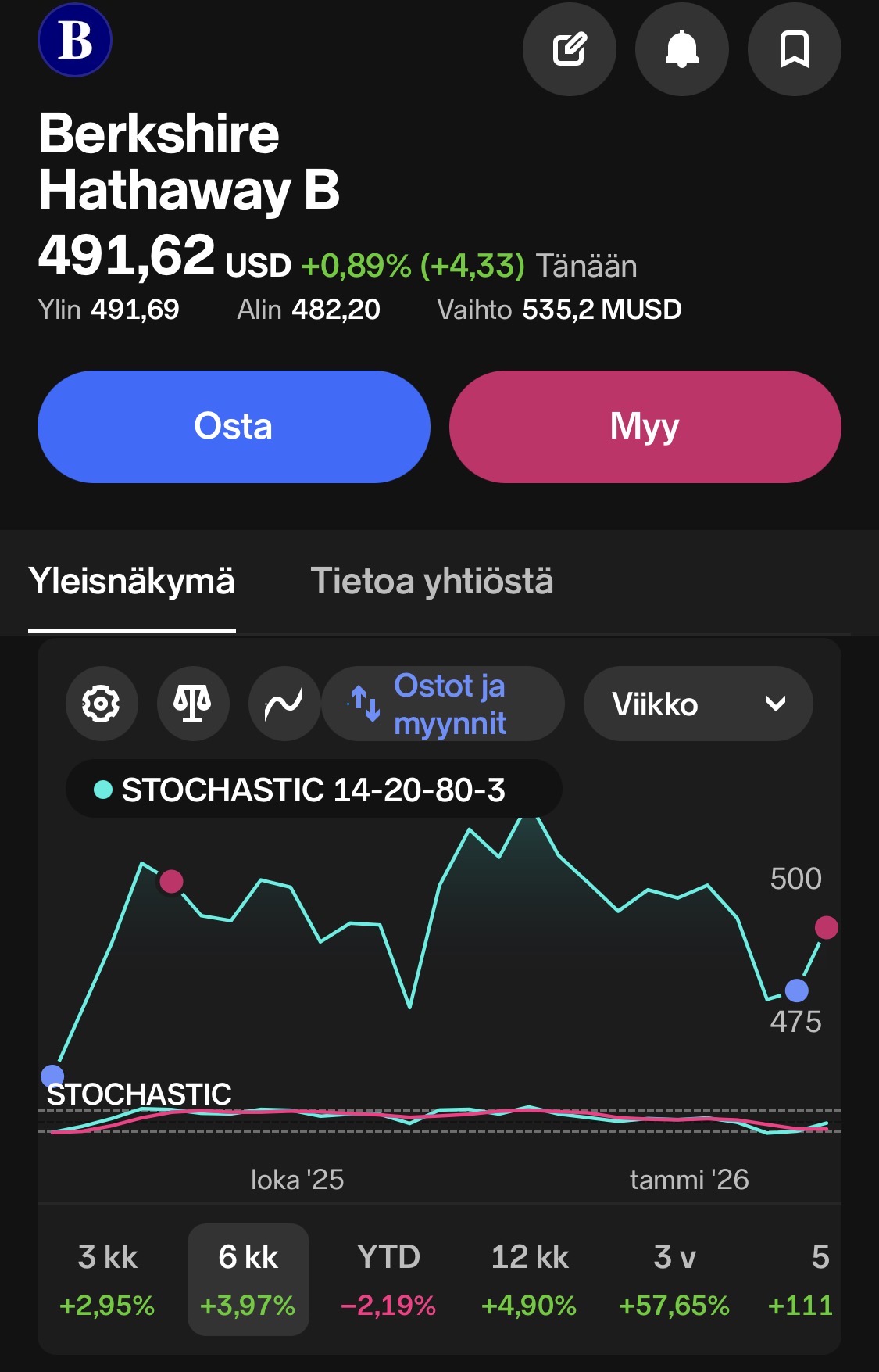Choose the 3 v time range
The height and width of the screenshot is (1372, 879).
click(674, 1279)
